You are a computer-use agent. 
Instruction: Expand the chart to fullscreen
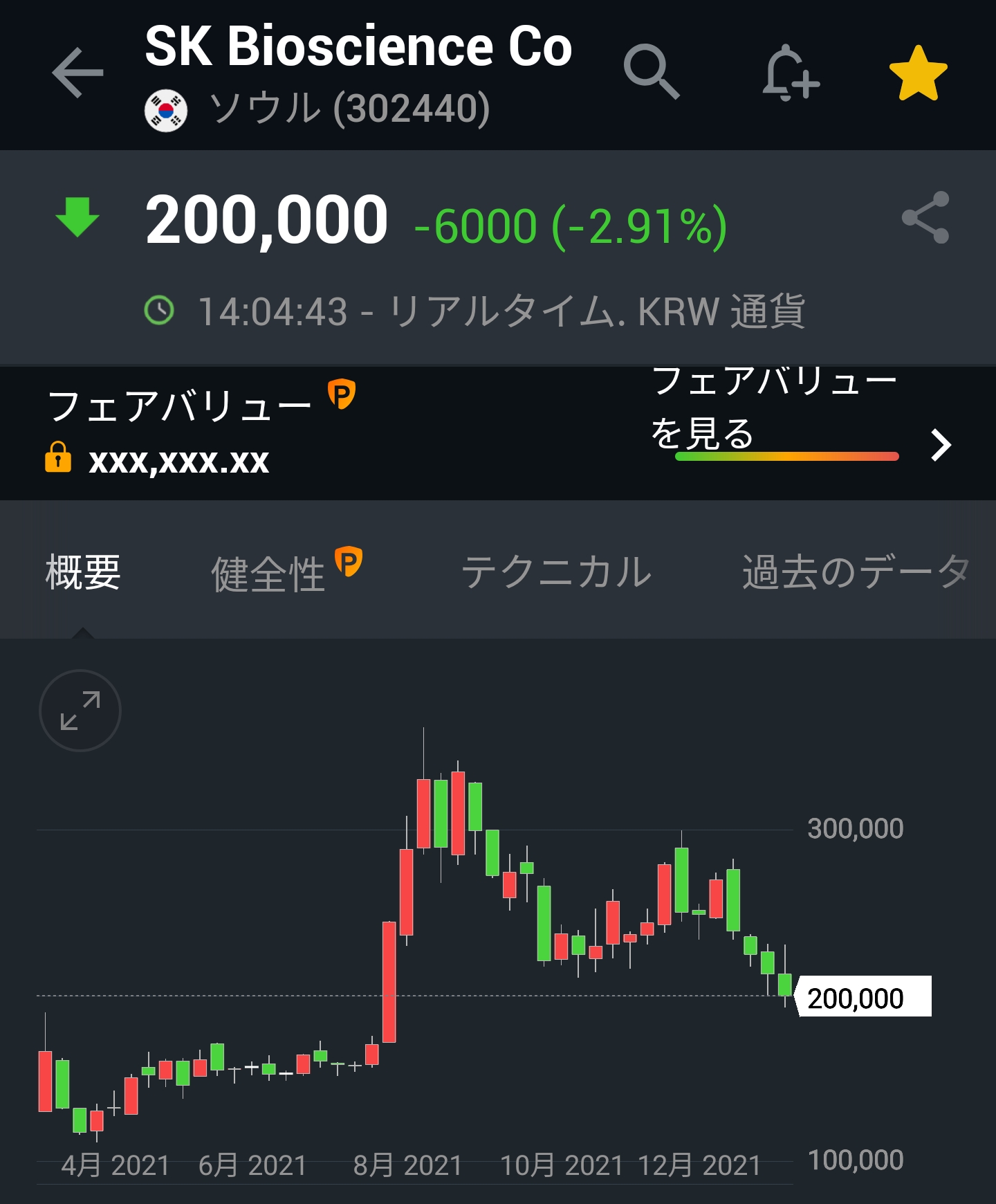tap(80, 711)
